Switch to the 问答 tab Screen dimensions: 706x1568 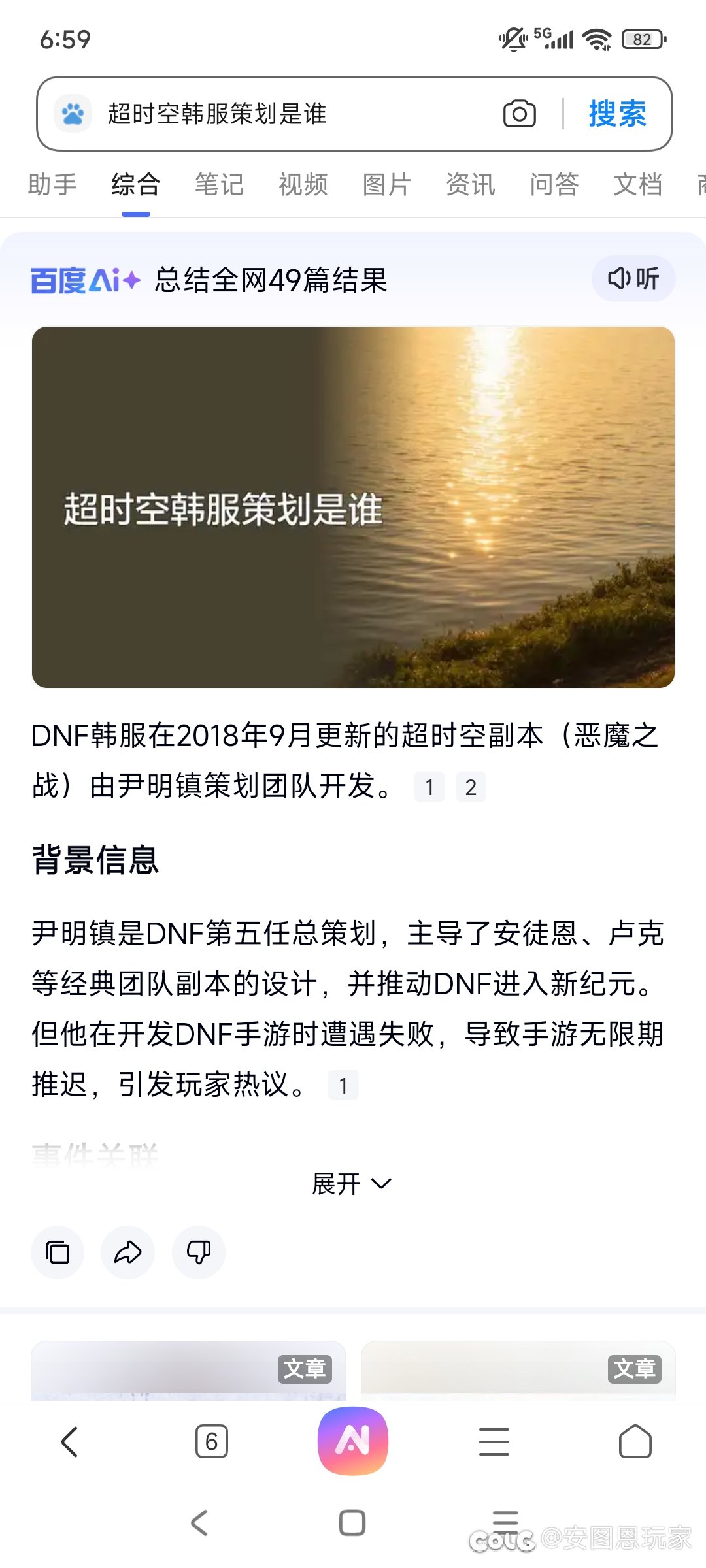point(554,185)
